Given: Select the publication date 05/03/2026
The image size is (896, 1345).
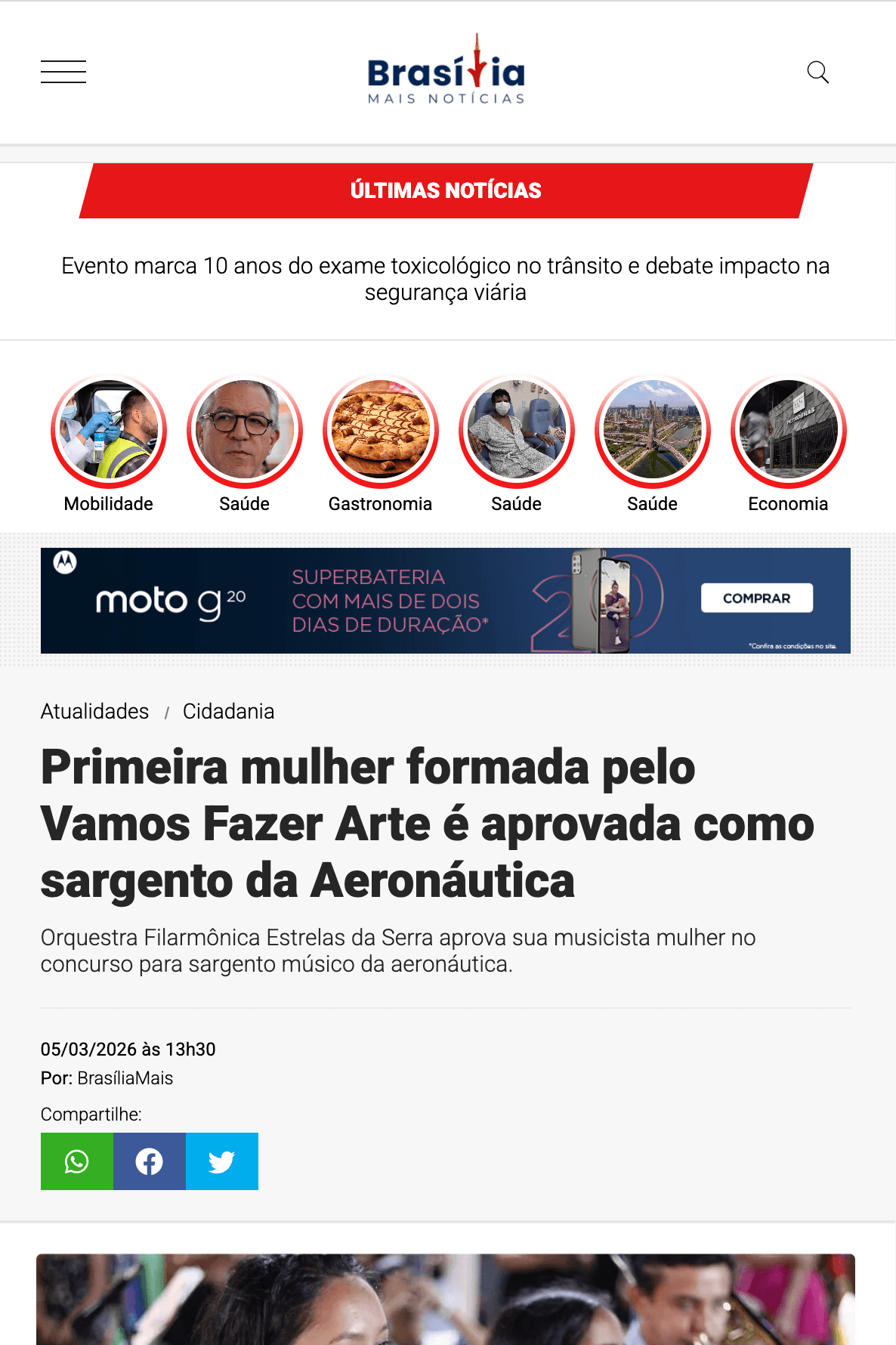Looking at the screenshot, I should (128, 1049).
